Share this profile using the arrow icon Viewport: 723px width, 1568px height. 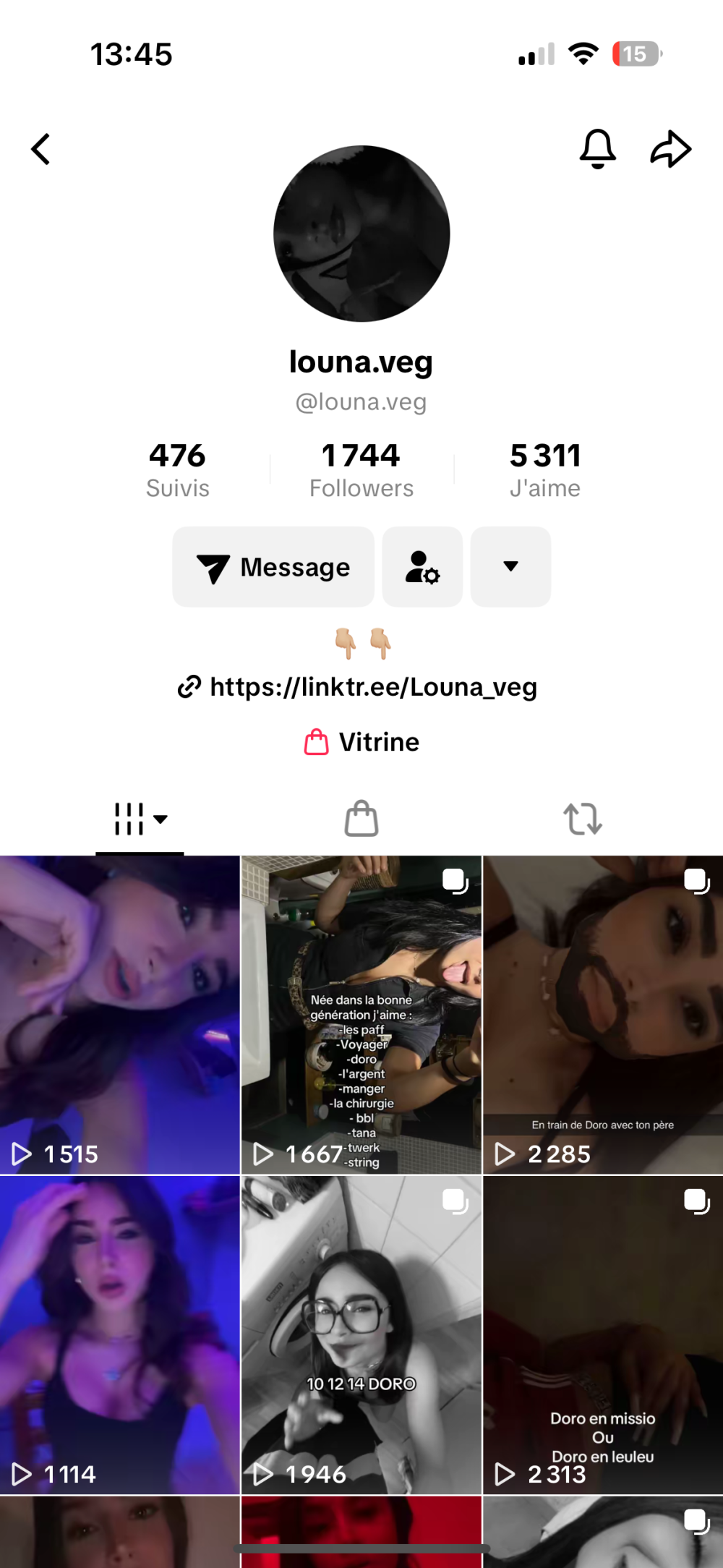tap(671, 149)
